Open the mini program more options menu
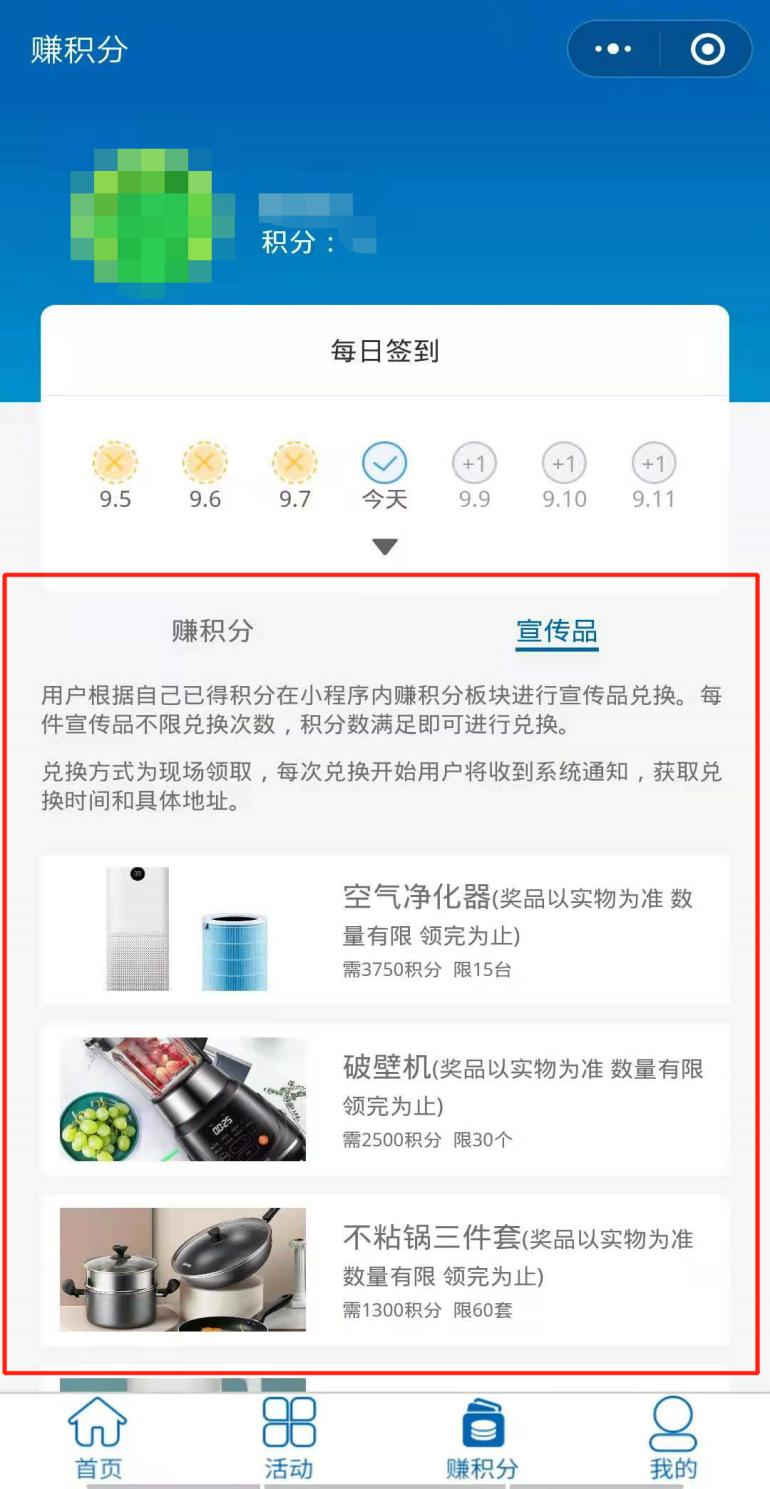 613,49
